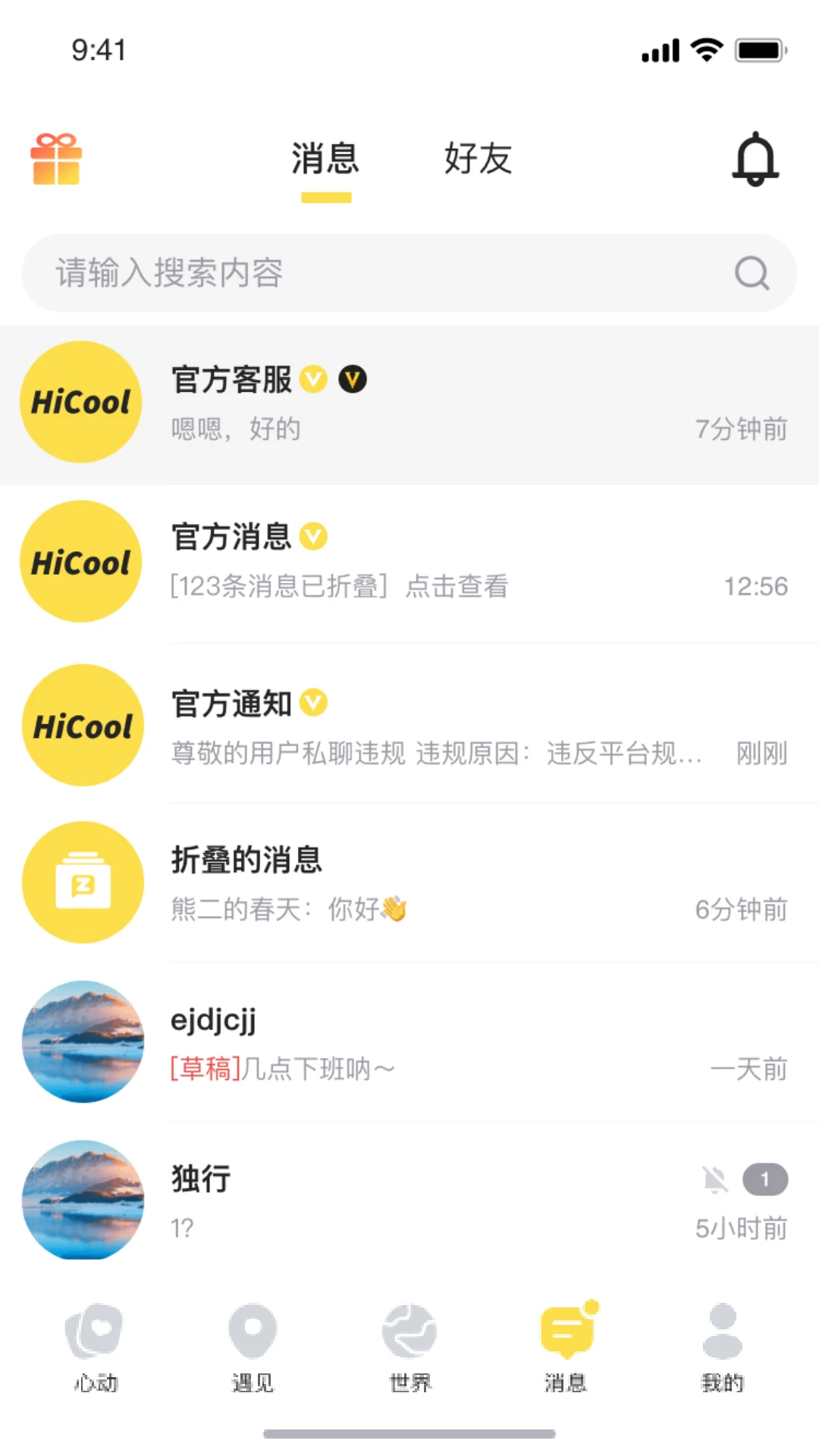This screenshot has width=819, height=1456.
Task: Tap the verified badge next to 官方客服
Action: 315,380
